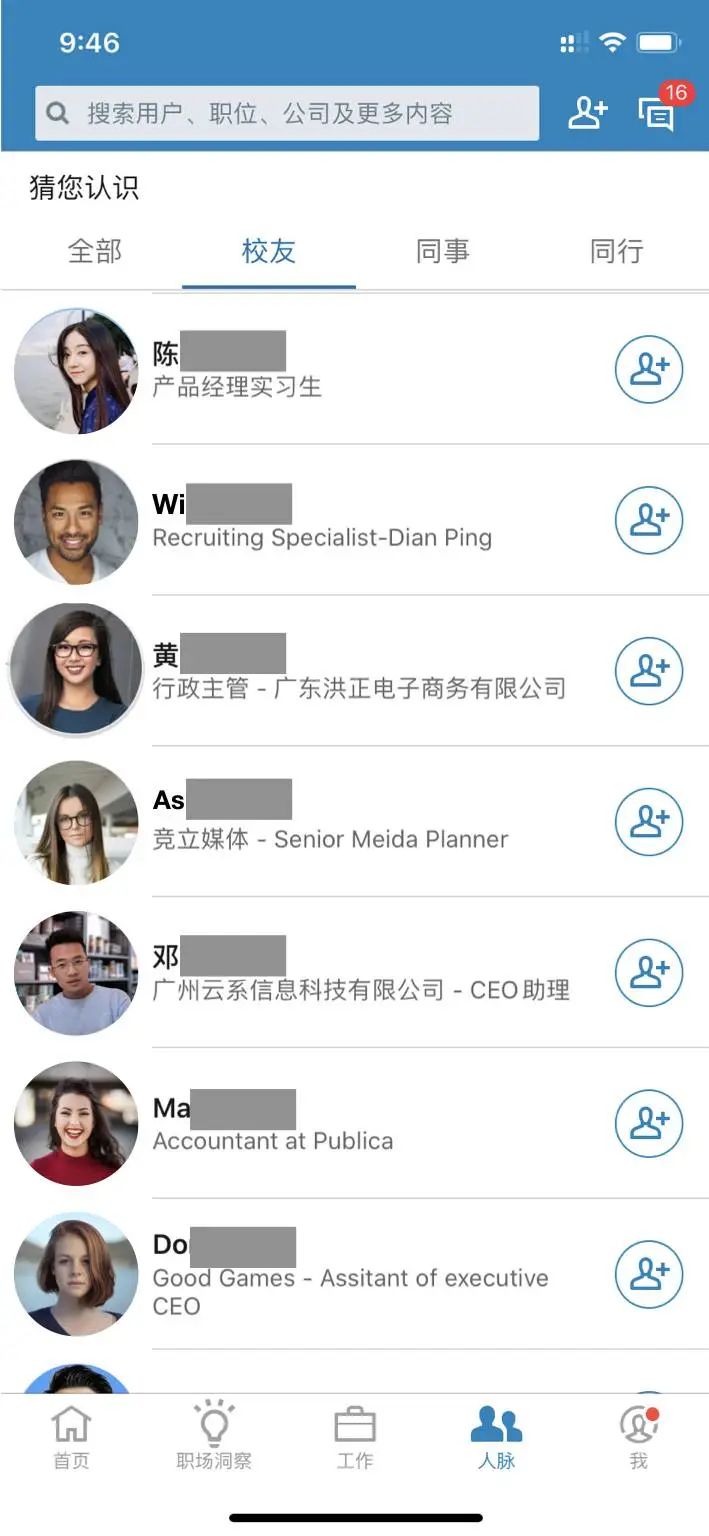
Task: Add the Recruiting Specialist-Dian Ping contact
Action: pos(648,520)
